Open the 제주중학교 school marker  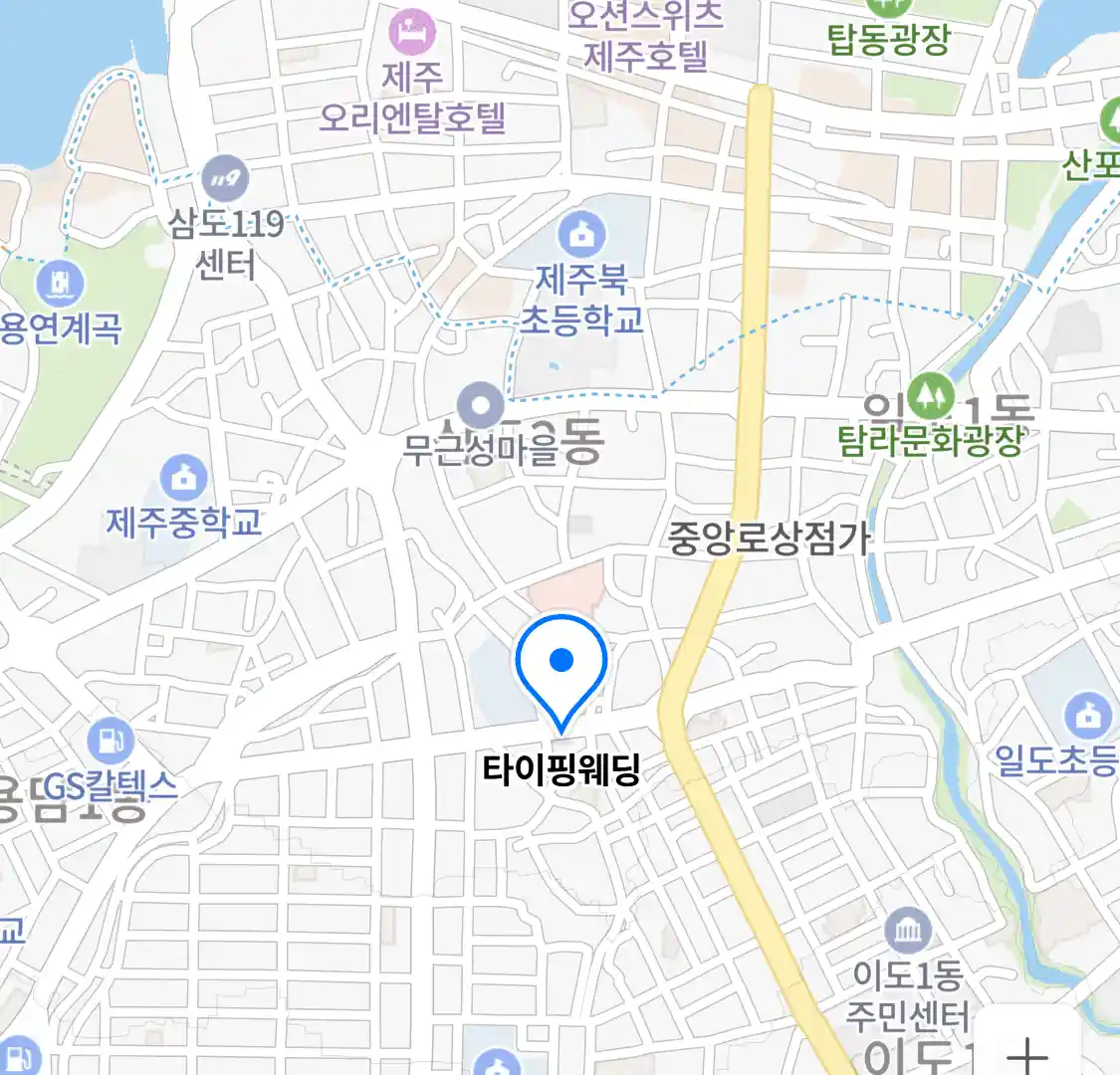click(x=183, y=479)
